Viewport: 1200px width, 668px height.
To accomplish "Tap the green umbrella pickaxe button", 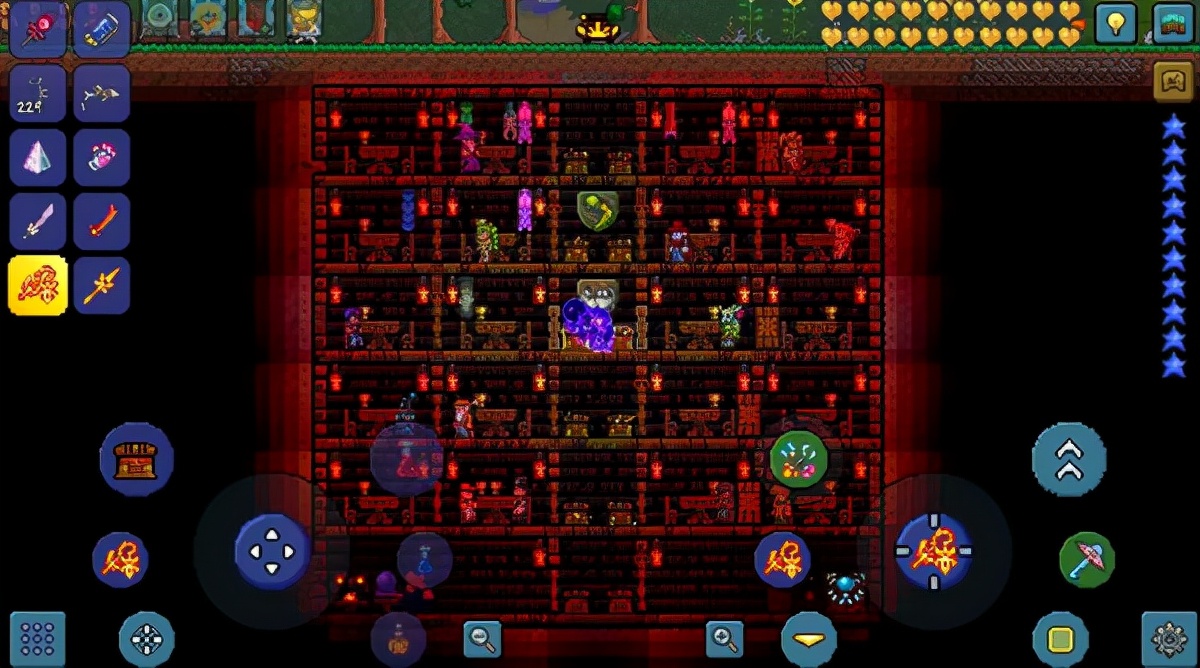I will [1087, 560].
